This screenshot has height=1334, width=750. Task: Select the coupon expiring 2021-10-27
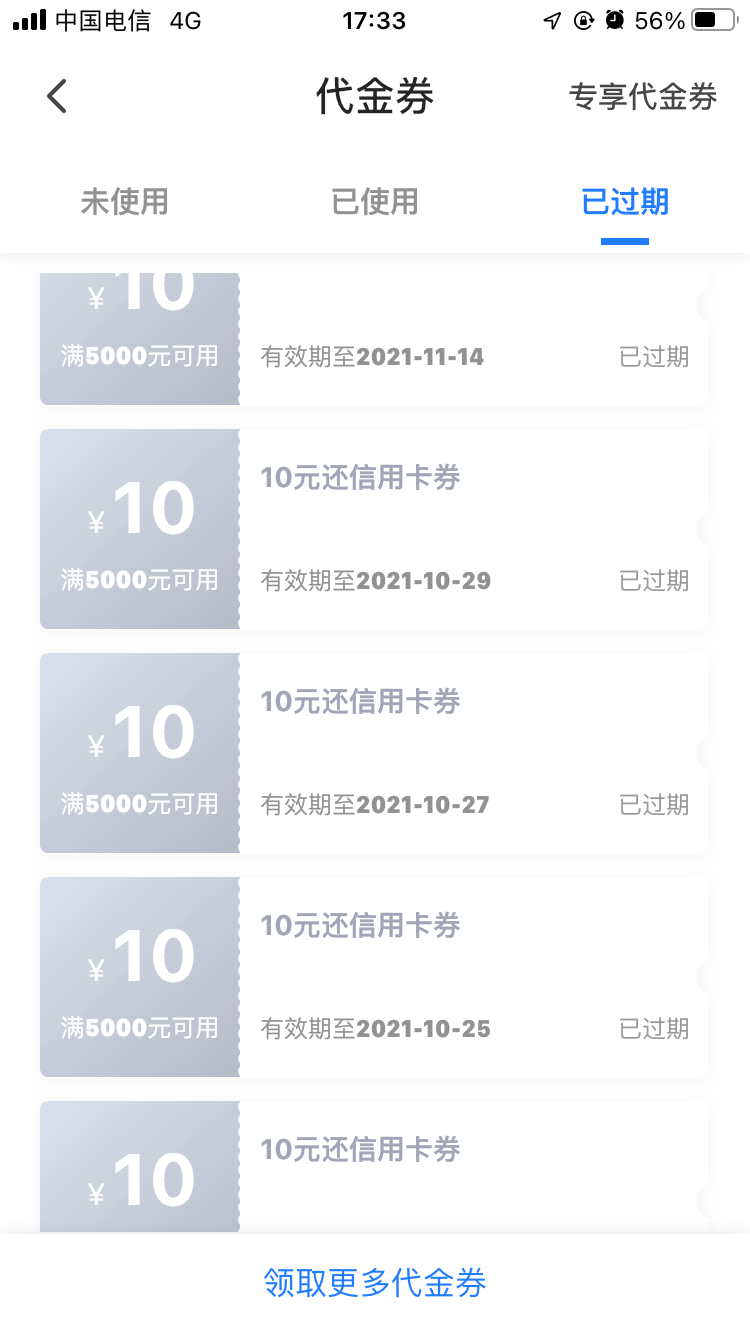click(375, 753)
